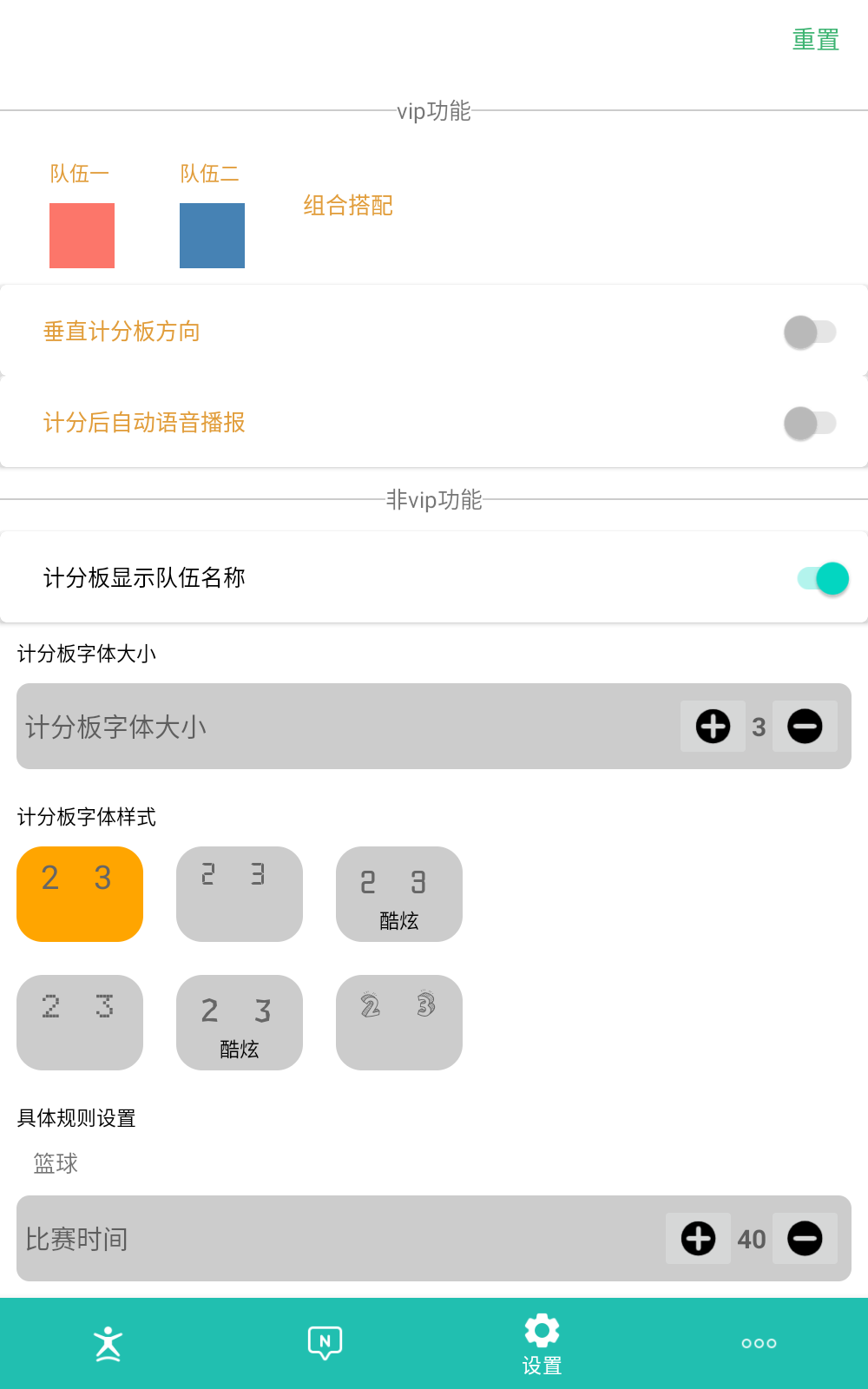Enable 垂直计分板方向 toggle
The image size is (868, 1389).
click(x=810, y=331)
